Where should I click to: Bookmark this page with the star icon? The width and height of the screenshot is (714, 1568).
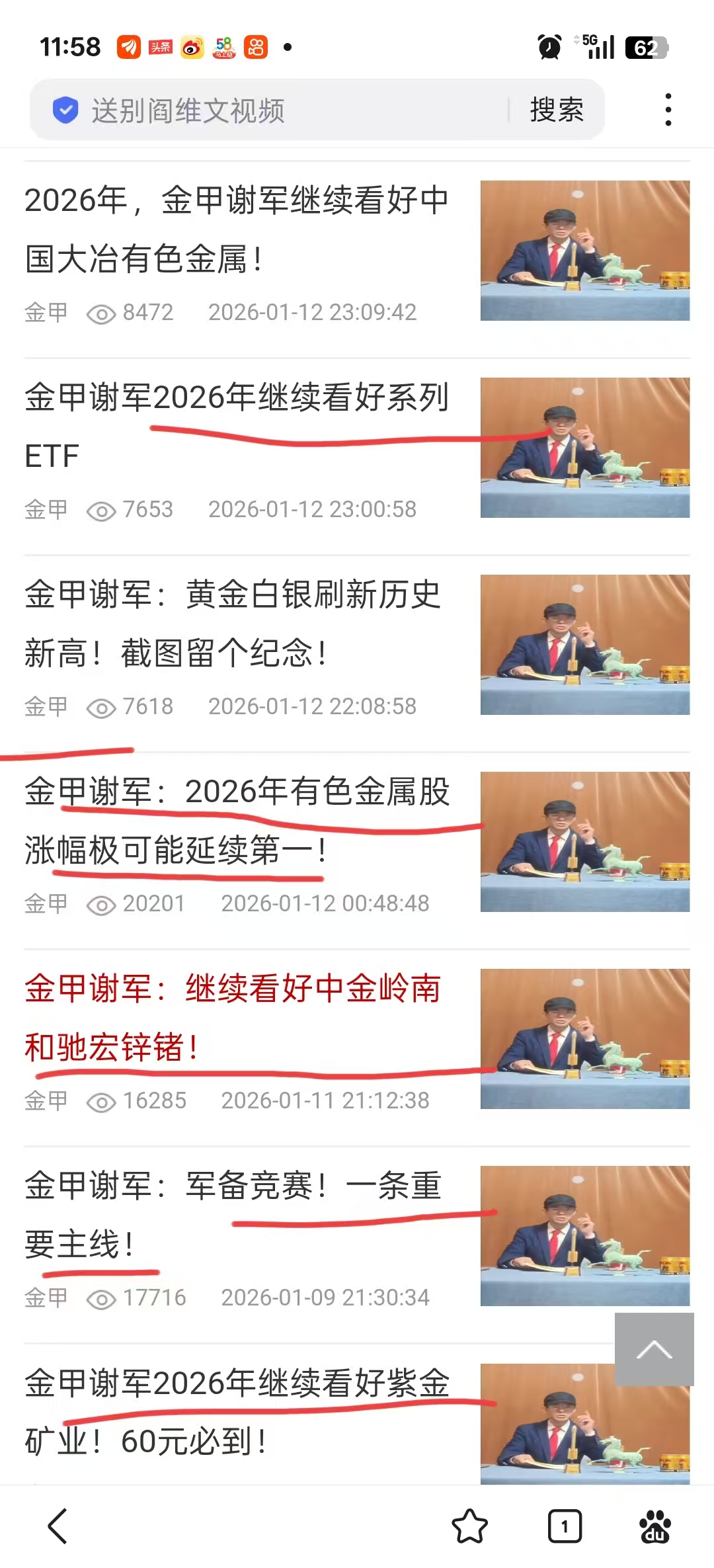click(x=469, y=1526)
